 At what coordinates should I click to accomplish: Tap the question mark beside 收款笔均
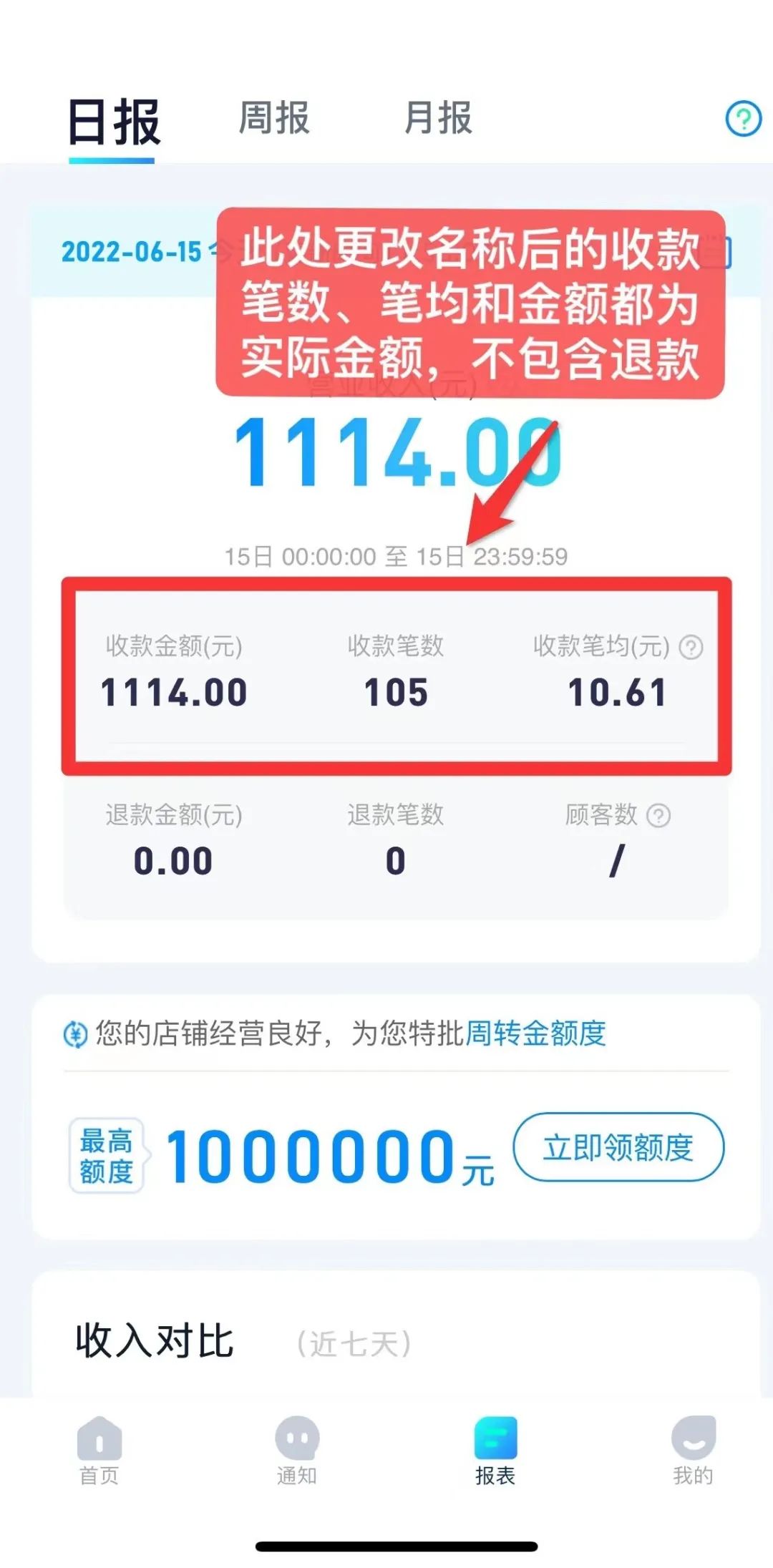click(x=691, y=647)
